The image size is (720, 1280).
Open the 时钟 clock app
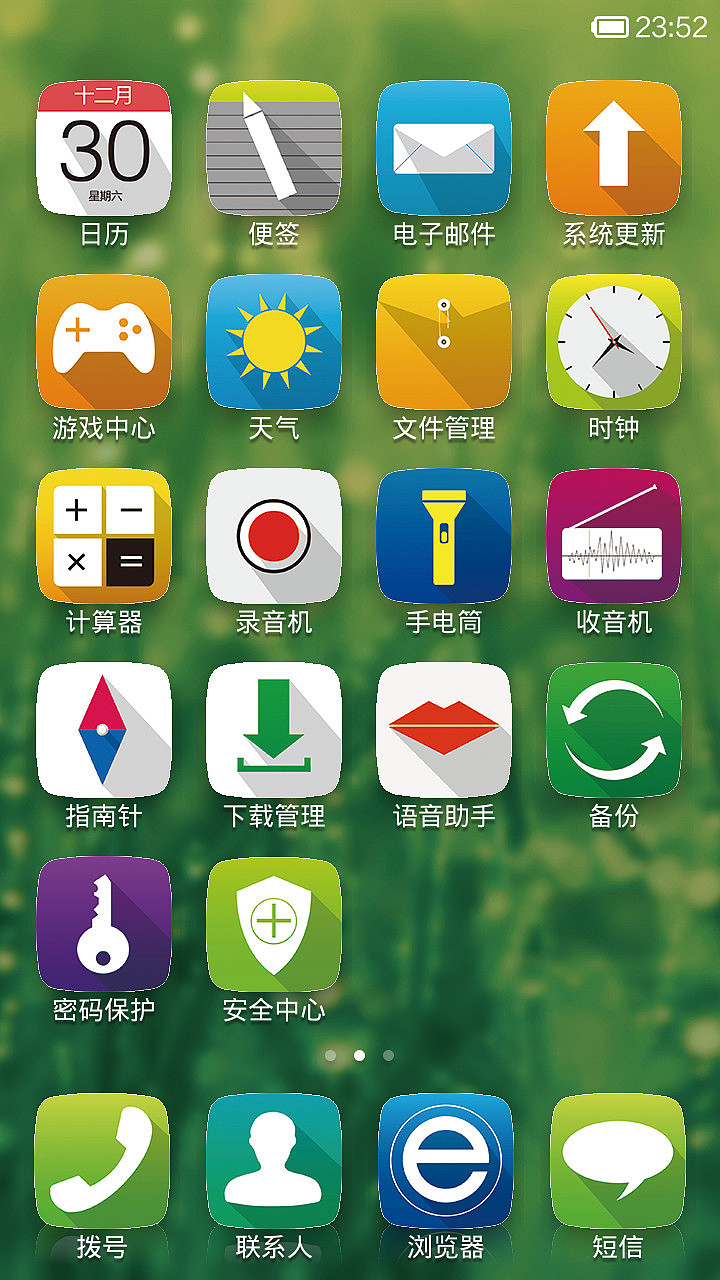coord(614,342)
